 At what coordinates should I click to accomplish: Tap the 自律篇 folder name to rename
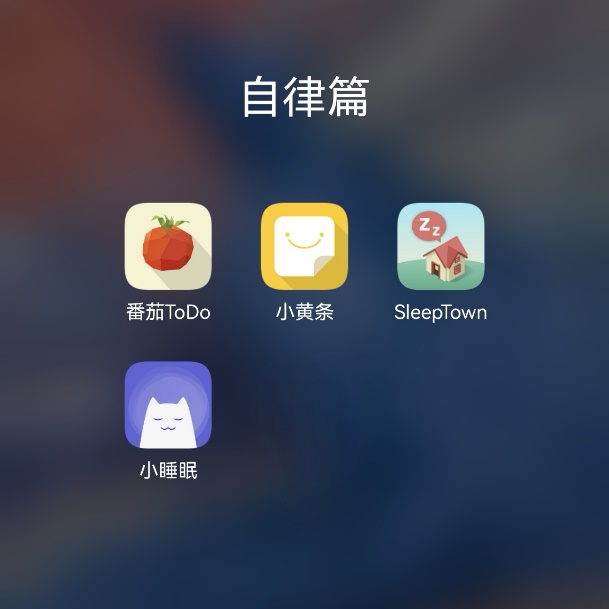(x=305, y=98)
